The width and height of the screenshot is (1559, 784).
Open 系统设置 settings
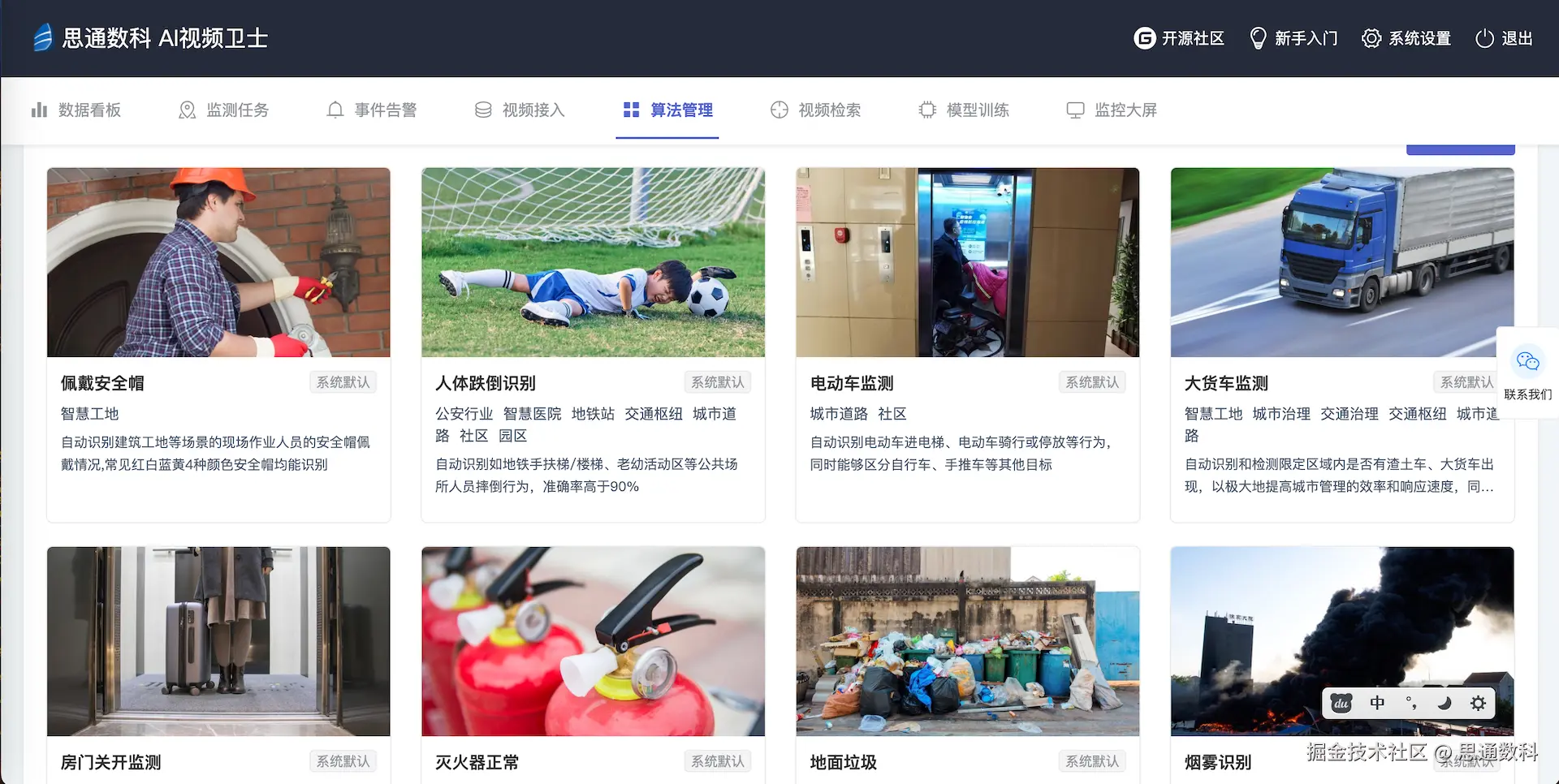(x=1406, y=38)
